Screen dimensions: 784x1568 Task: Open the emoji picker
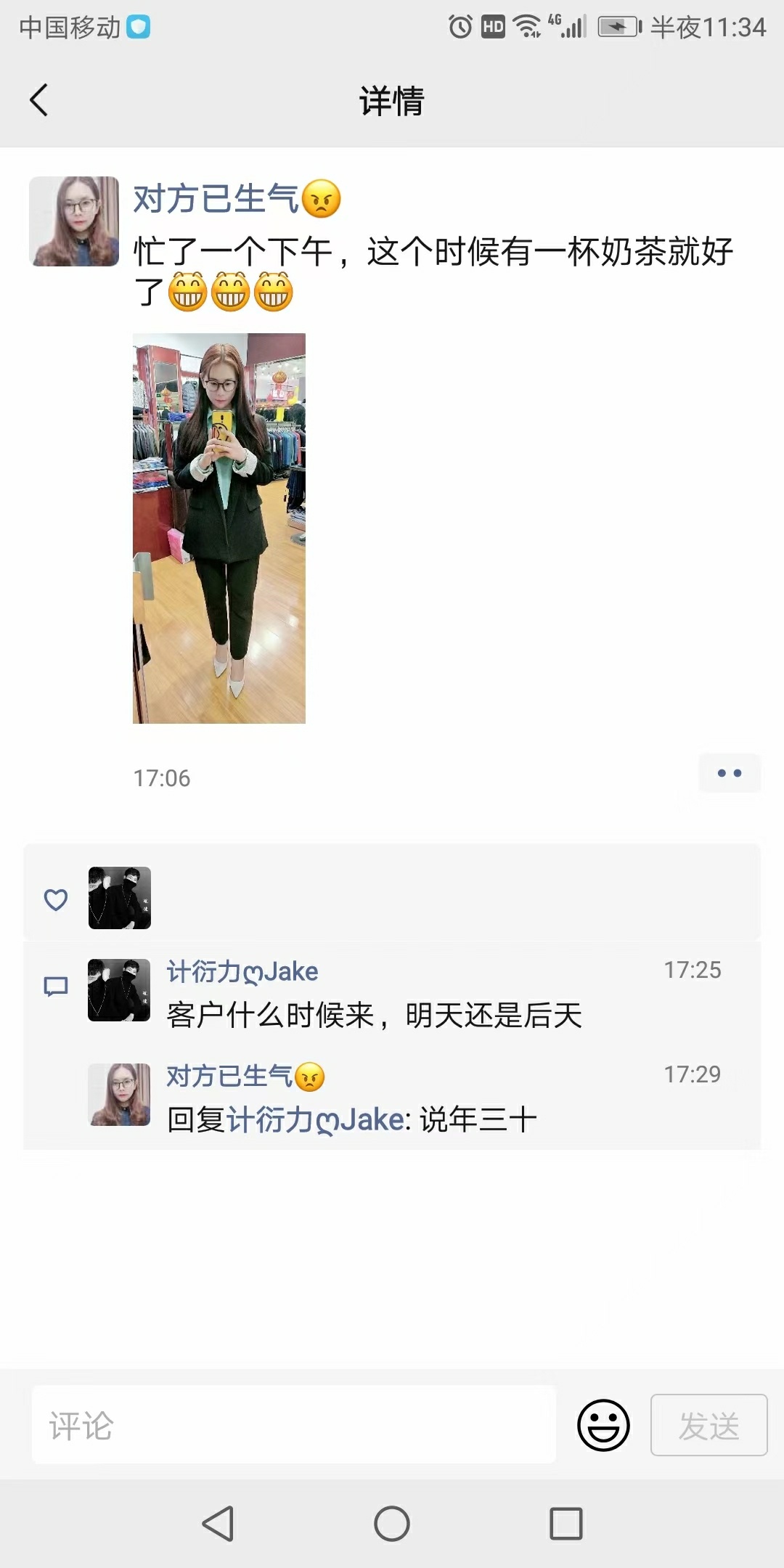[603, 1425]
